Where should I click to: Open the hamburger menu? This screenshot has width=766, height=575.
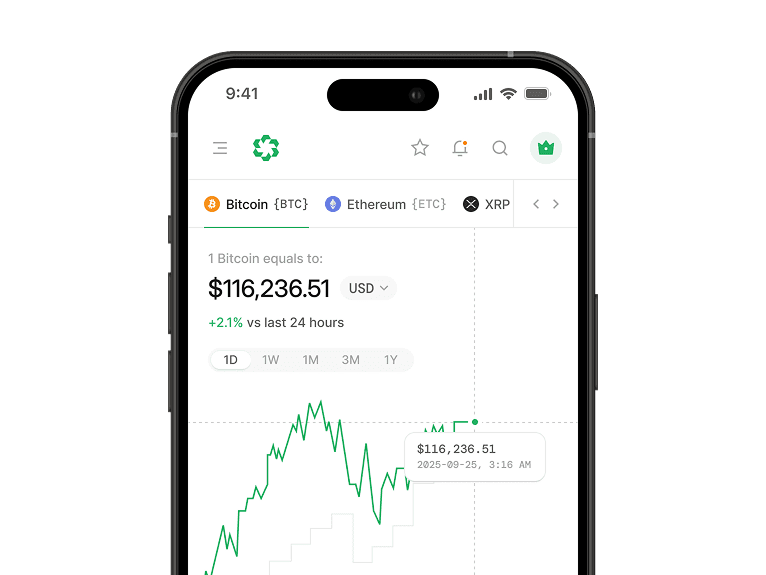[x=220, y=148]
